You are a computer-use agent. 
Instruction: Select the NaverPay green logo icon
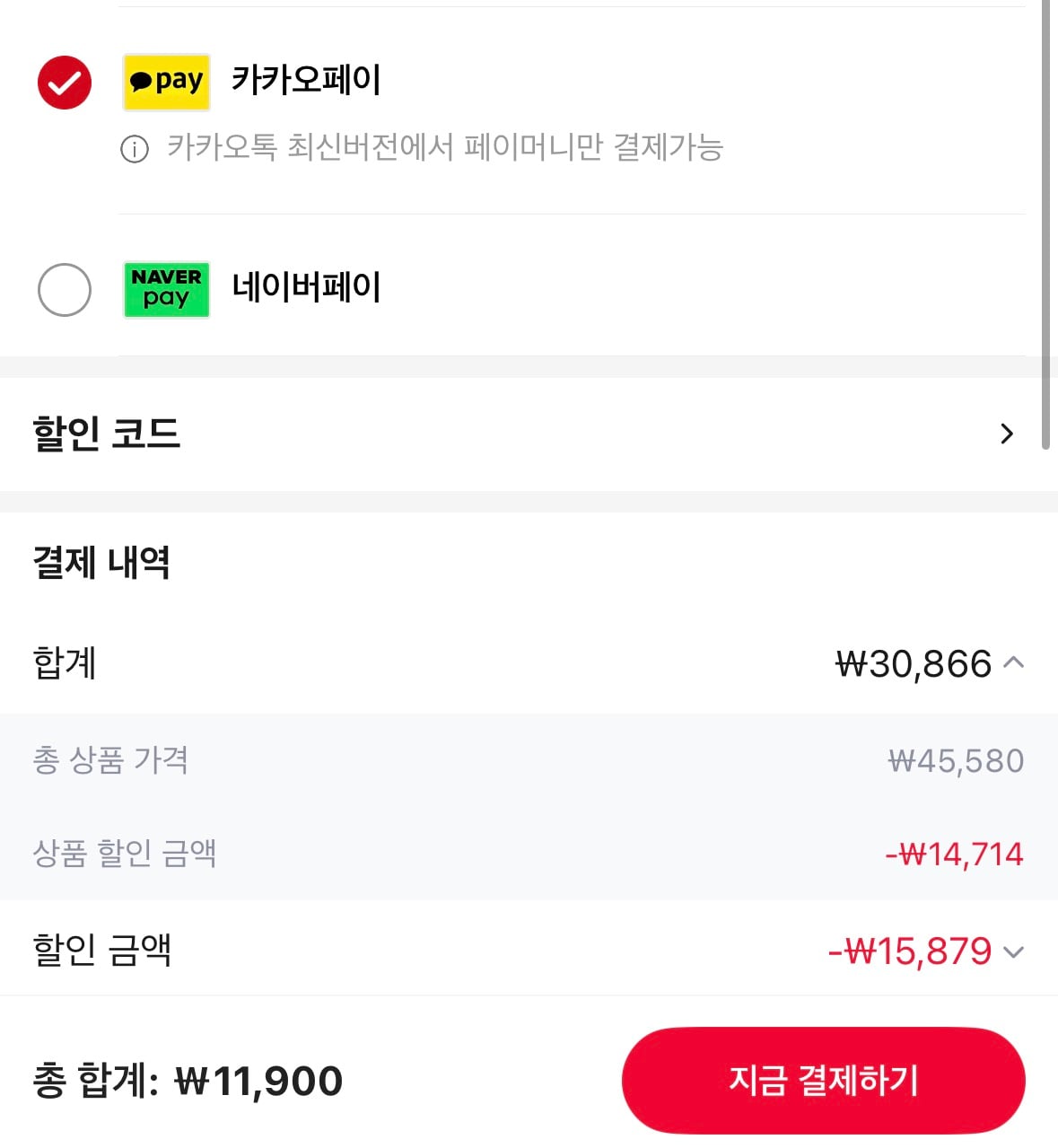pyautogui.click(x=166, y=289)
